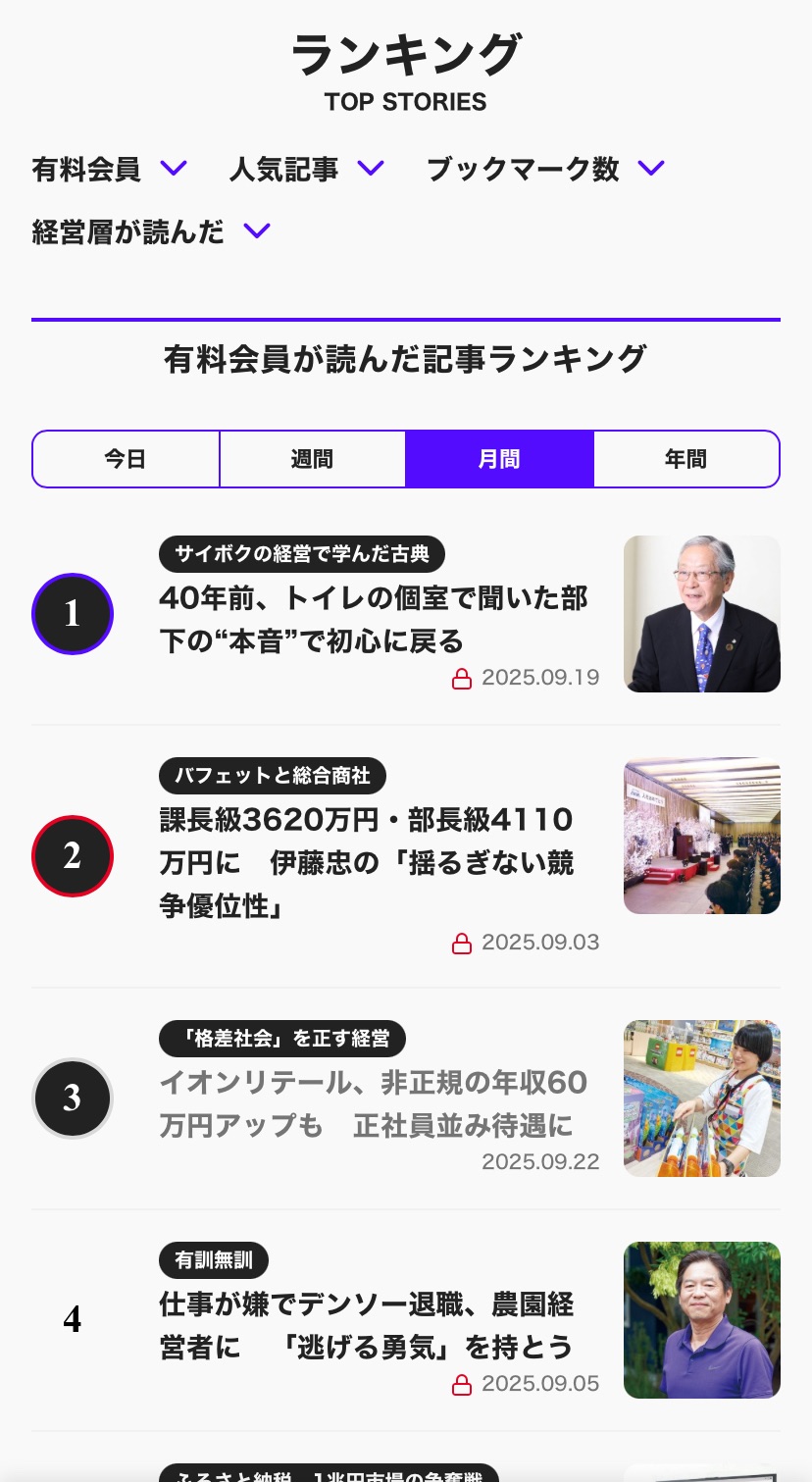Open the イオンリテール article

(373, 1103)
